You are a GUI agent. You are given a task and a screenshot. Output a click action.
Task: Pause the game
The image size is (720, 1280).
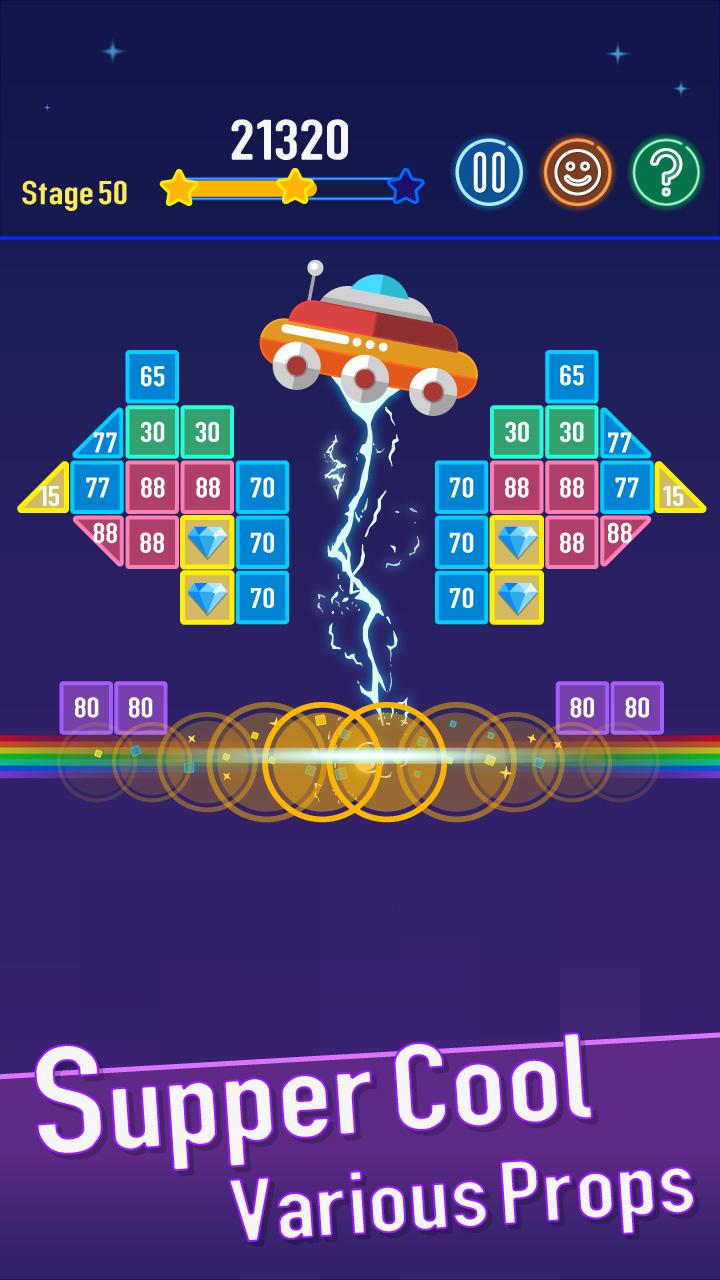489,174
